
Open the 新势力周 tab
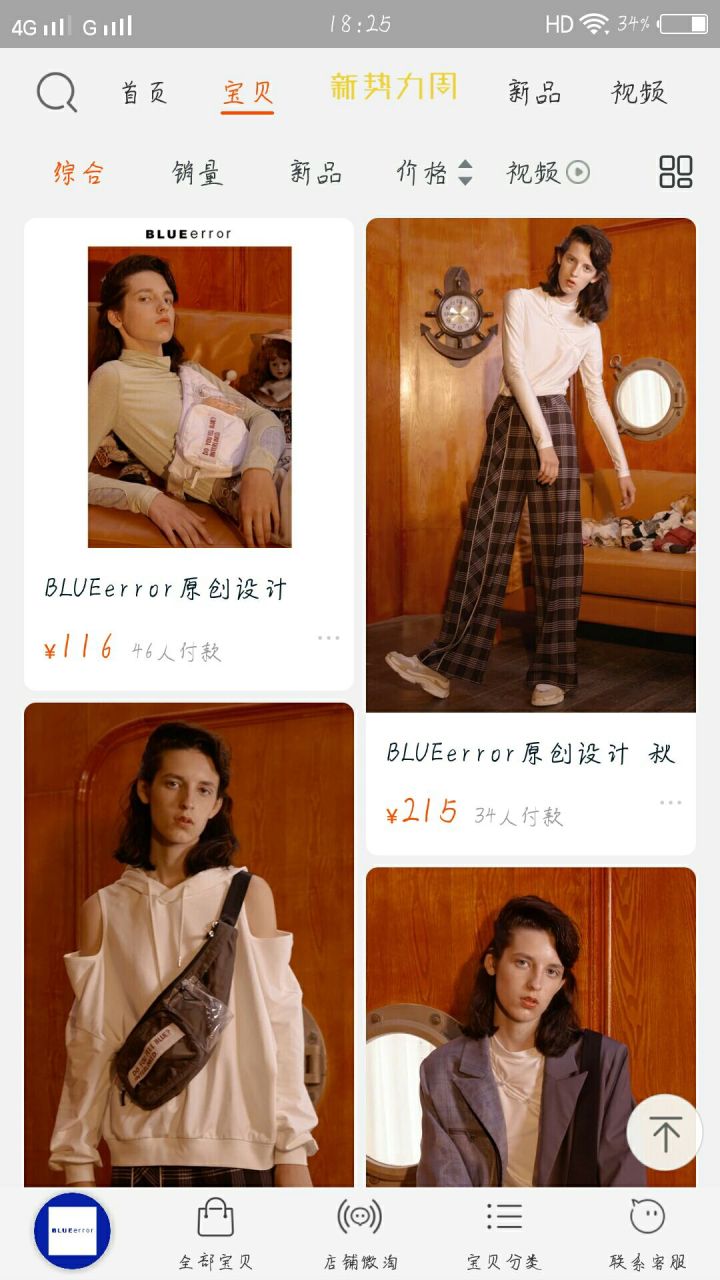(x=393, y=88)
